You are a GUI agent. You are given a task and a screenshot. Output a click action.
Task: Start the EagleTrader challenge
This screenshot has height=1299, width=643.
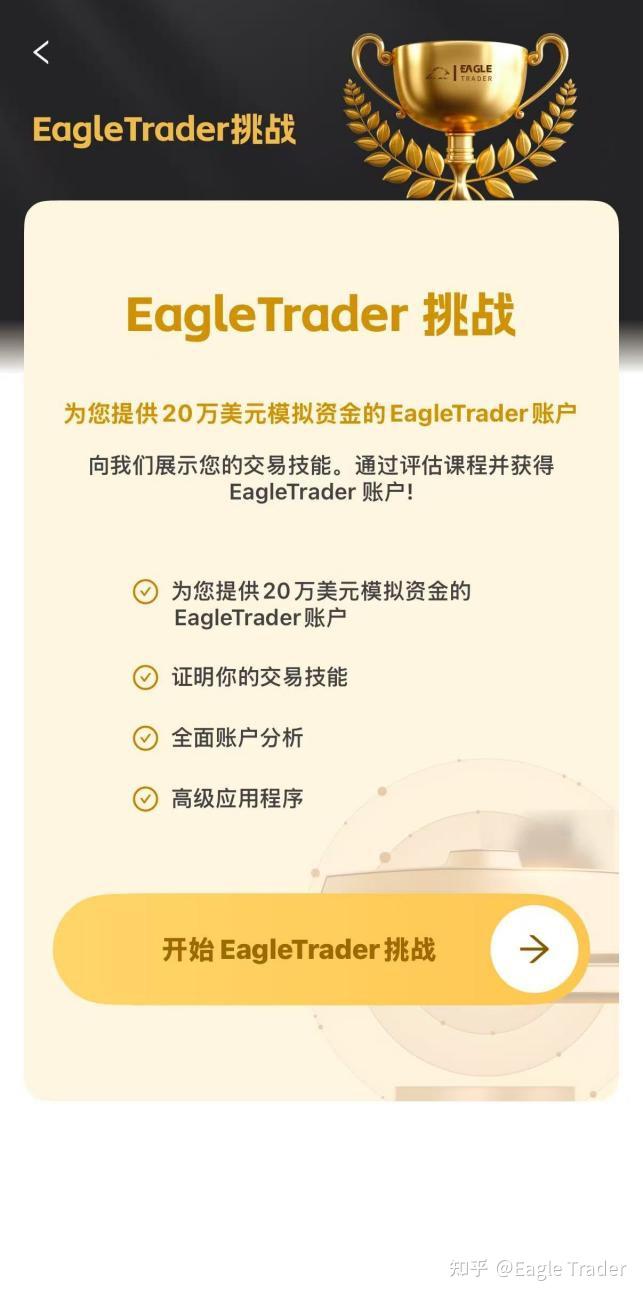click(x=320, y=949)
